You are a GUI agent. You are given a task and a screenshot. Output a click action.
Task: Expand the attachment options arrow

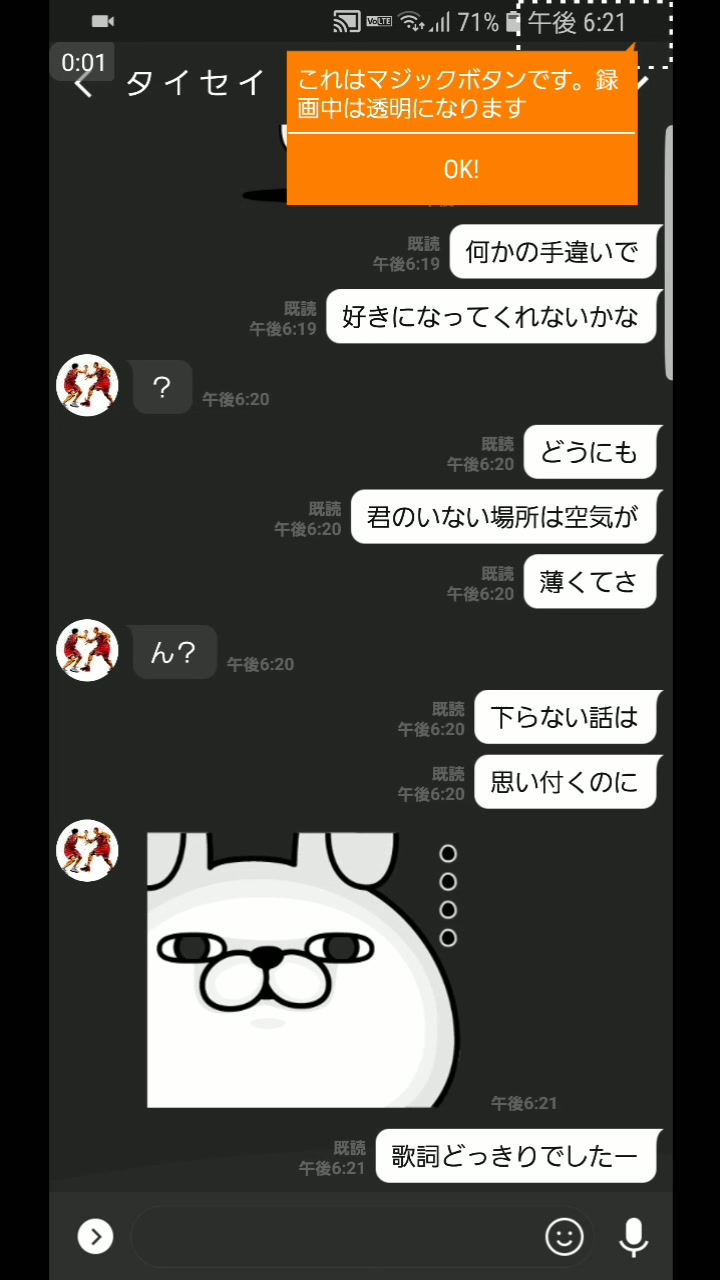(x=95, y=1237)
